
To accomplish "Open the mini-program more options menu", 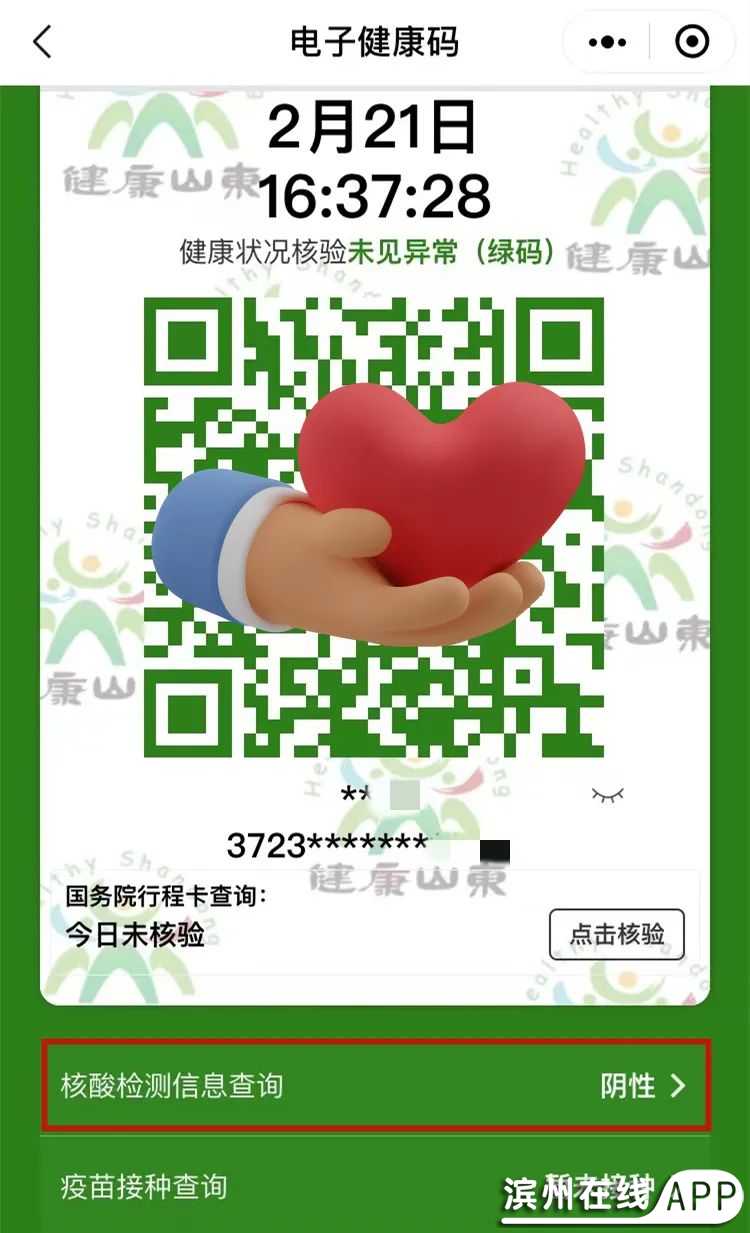I will [606, 42].
